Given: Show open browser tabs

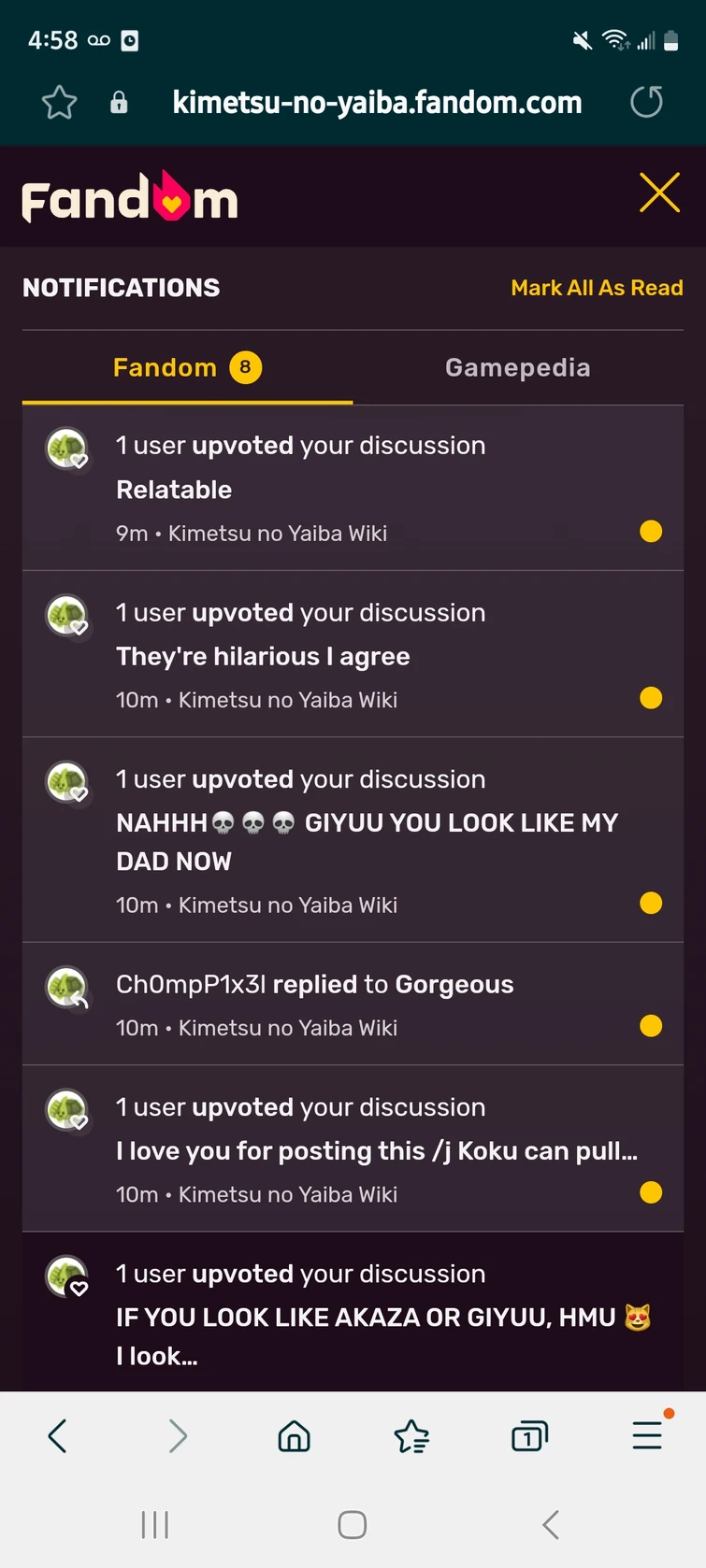Looking at the screenshot, I should 529,1435.
